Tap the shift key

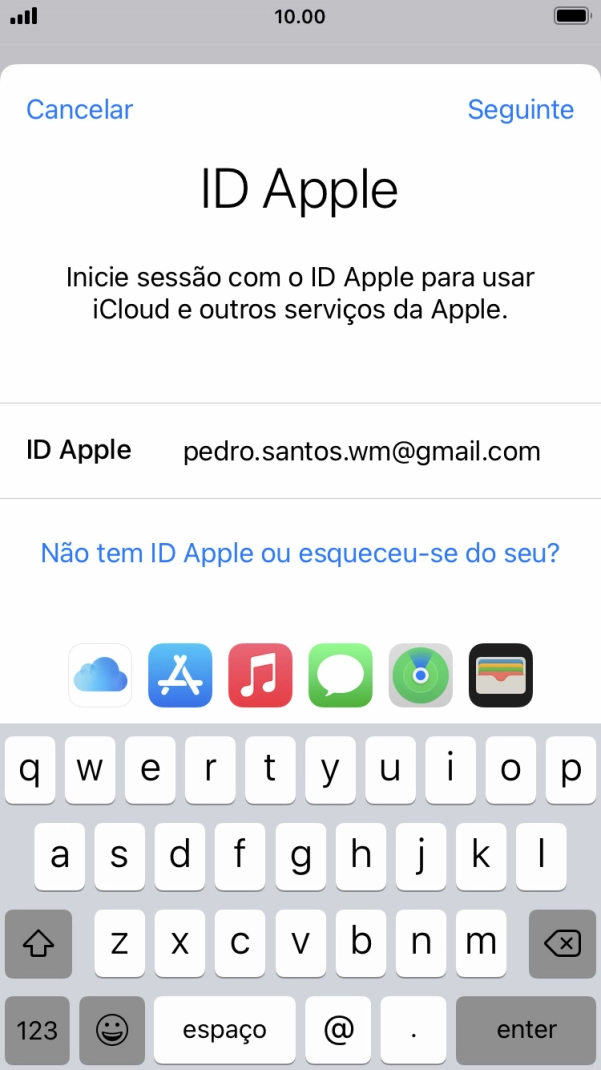click(x=38, y=943)
